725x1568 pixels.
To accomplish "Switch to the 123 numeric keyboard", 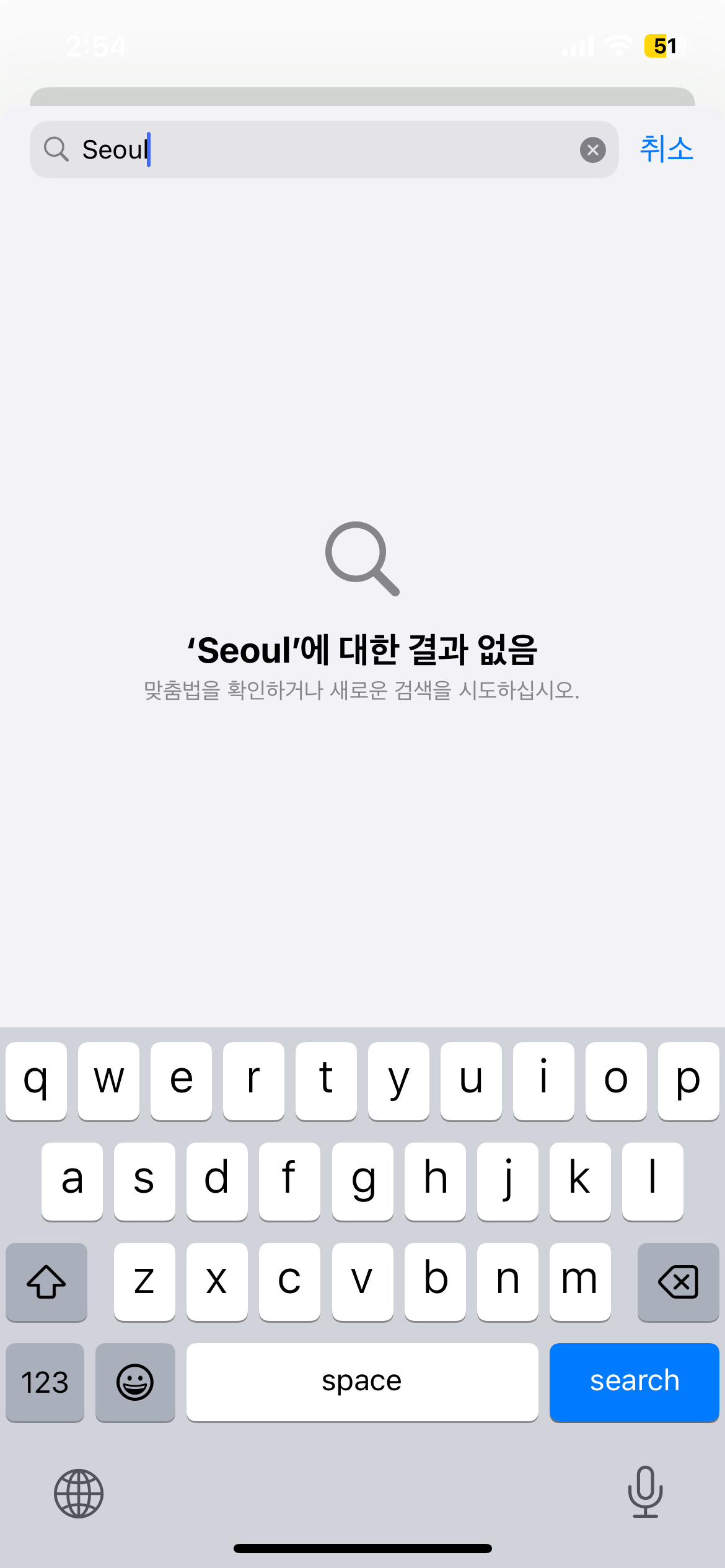I will 45,1382.
